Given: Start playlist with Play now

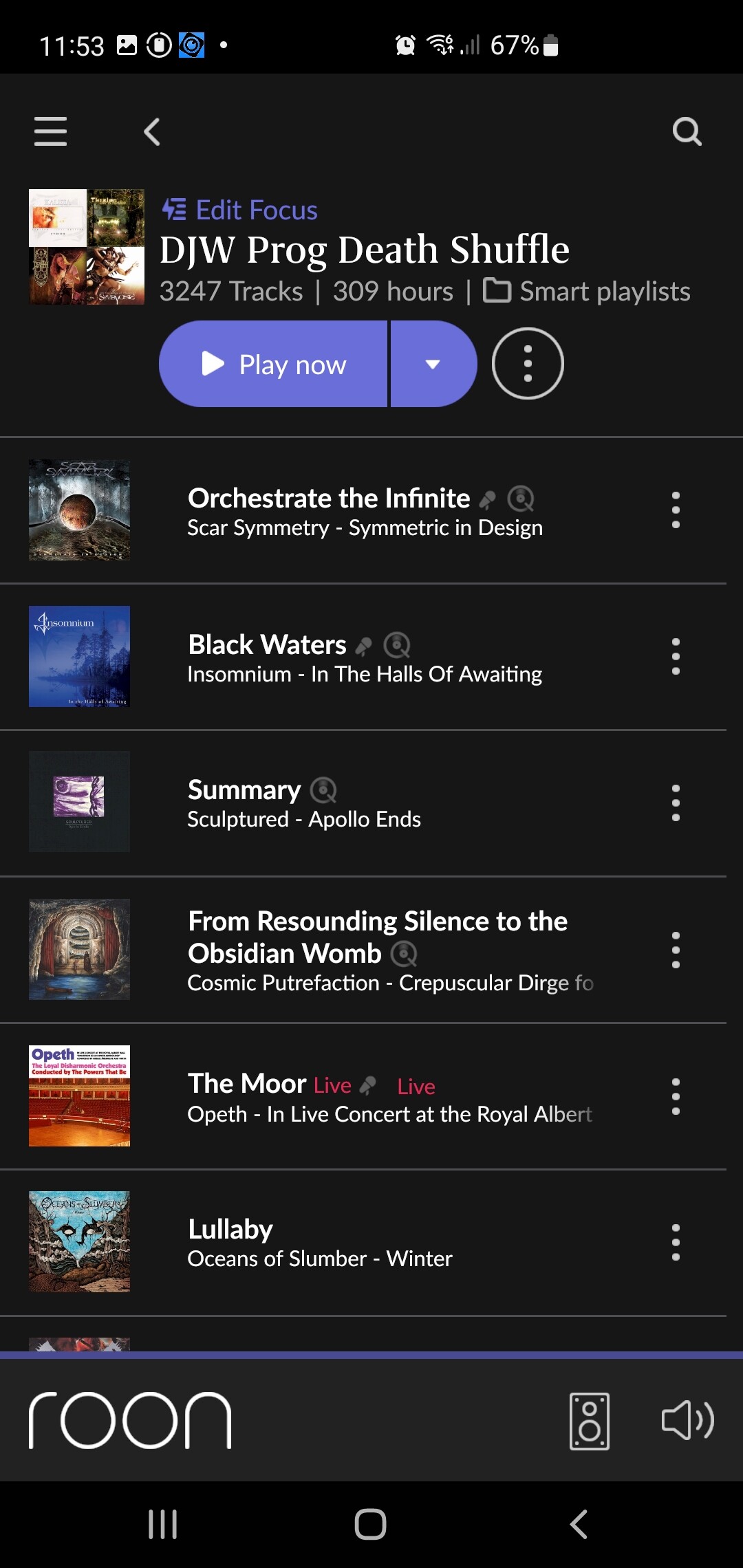Looking at the screenshot, I should [274, 364].
